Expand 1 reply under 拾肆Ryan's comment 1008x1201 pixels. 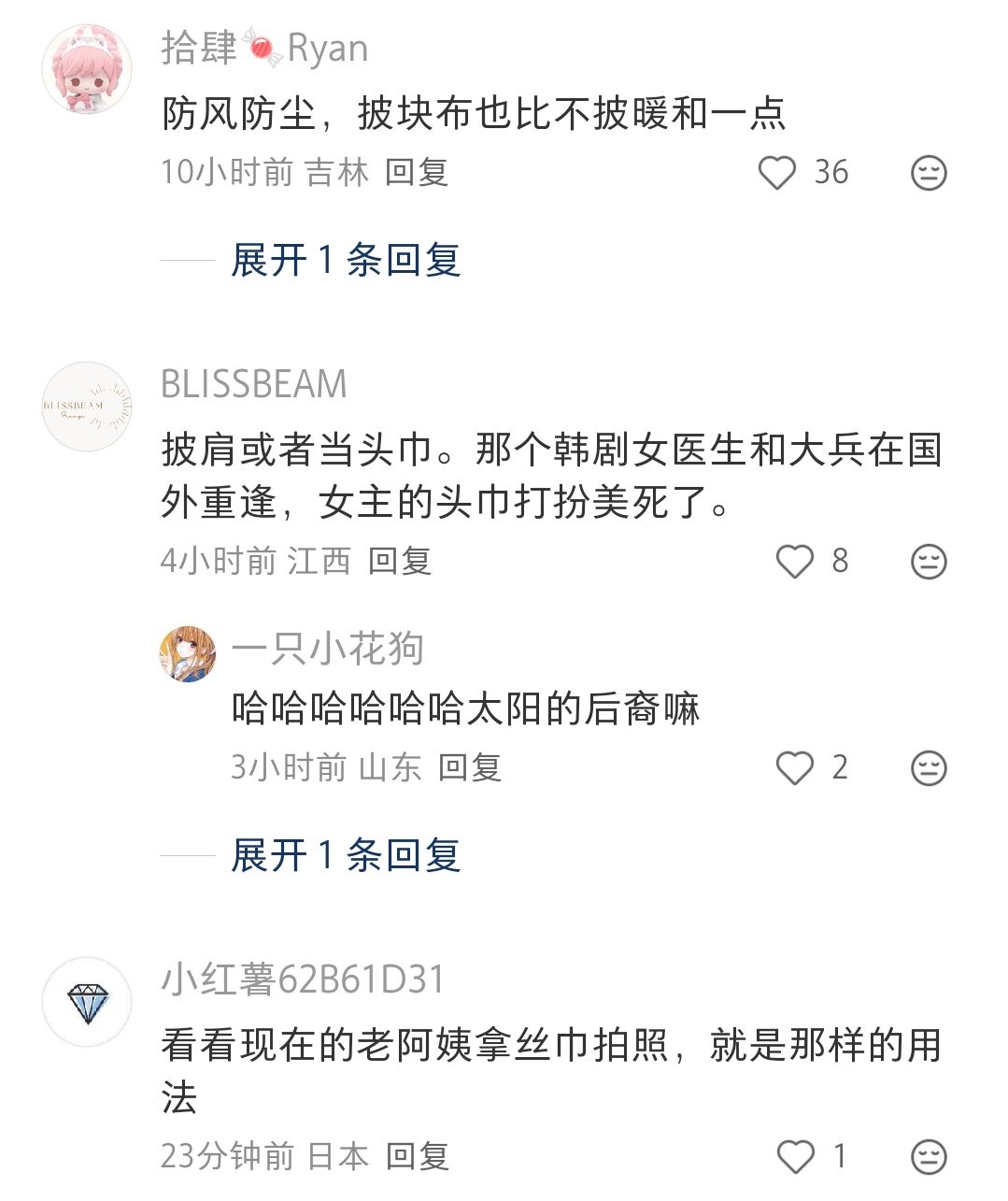tap(345, 260)
